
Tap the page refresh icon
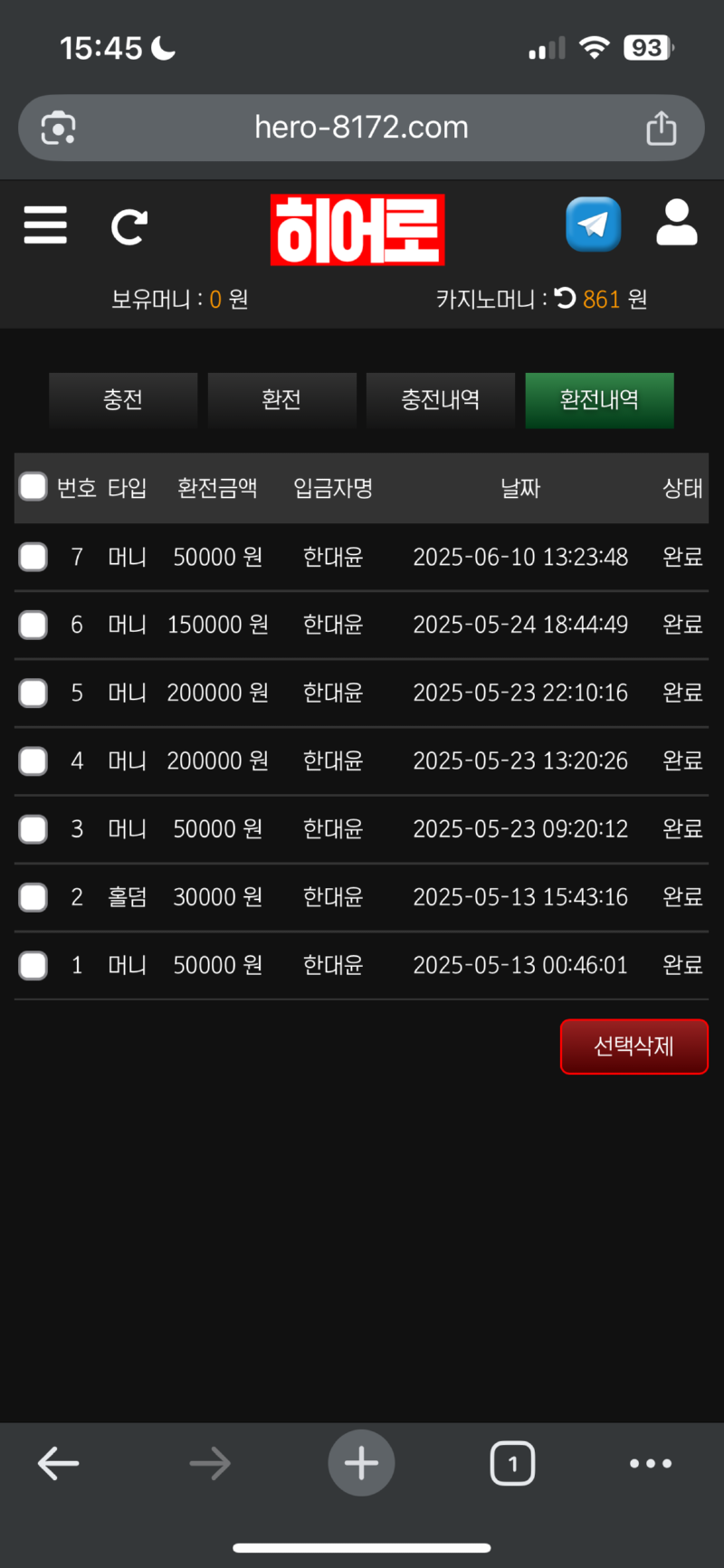pos(129,227)
